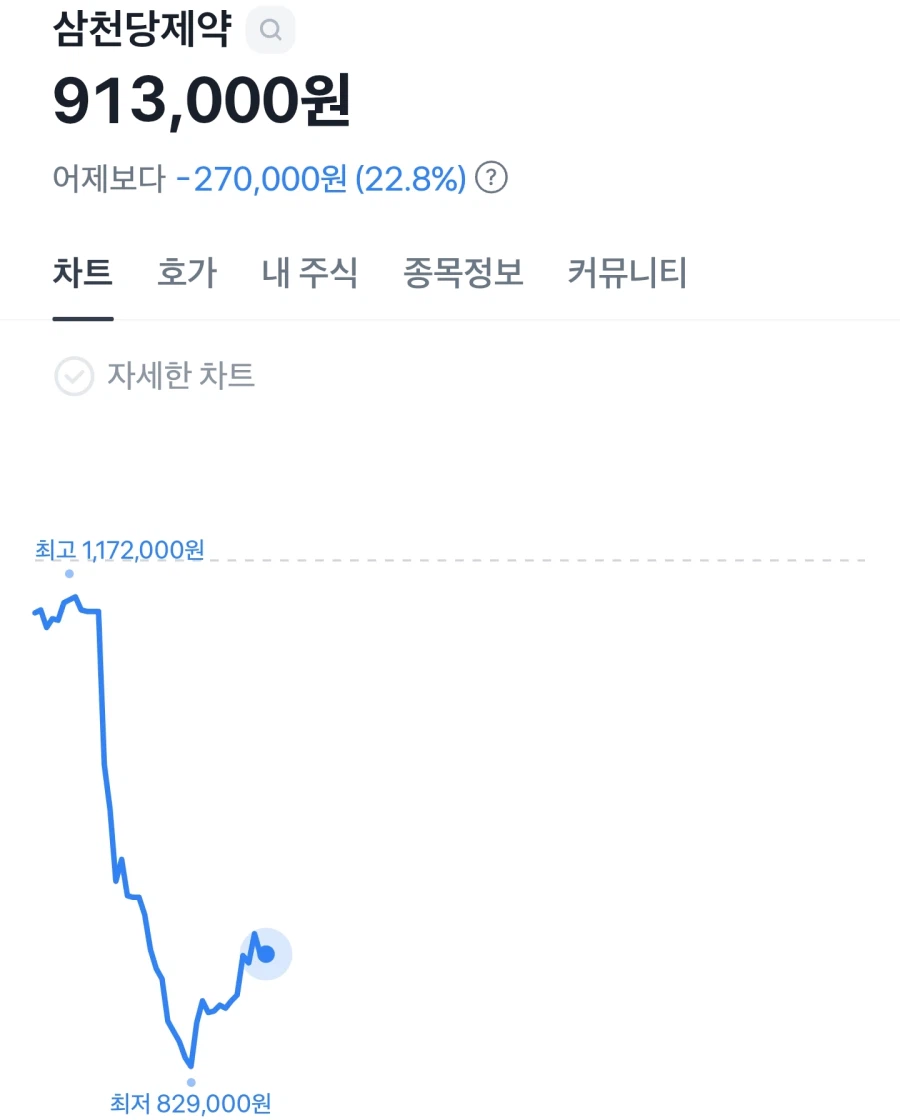Open stock search with the magnifier icon

(268, 29)
